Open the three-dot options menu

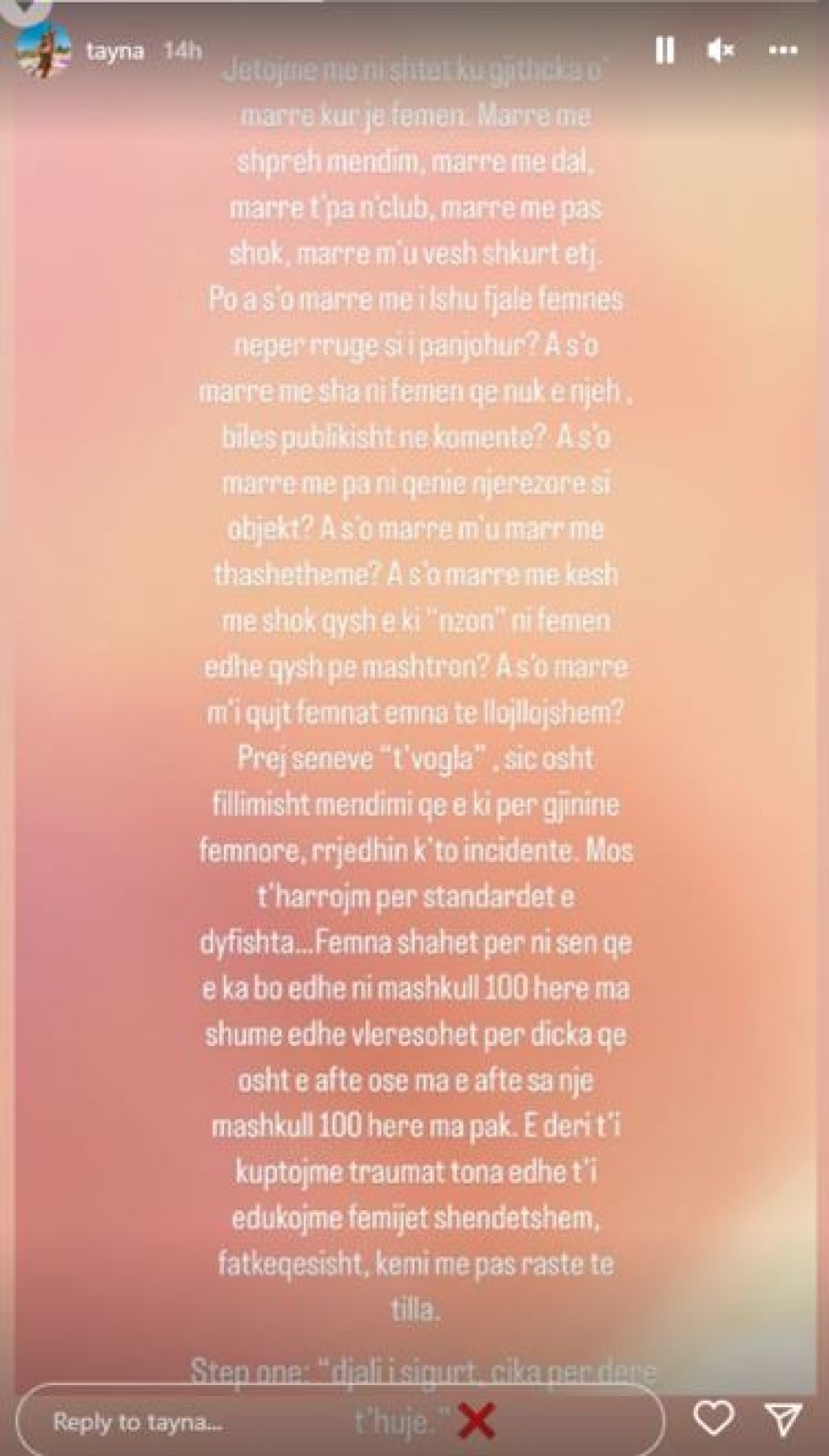pyautogui.click(x=782, y=51)
